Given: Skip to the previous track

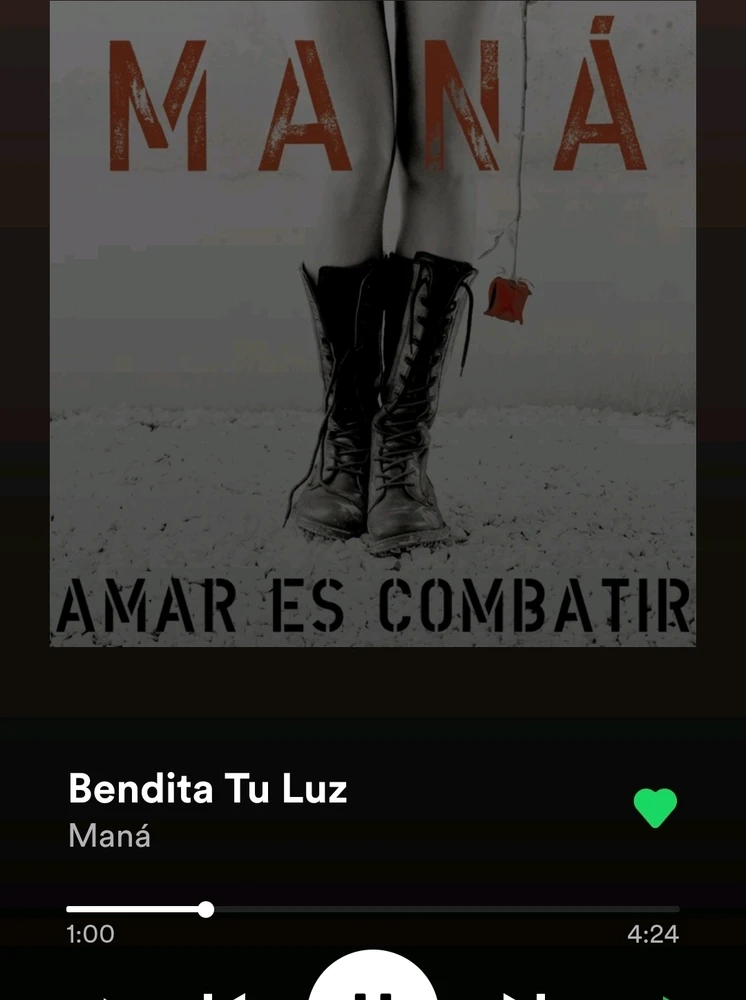Looking at the screenshot, I should [x=225, y=994].
